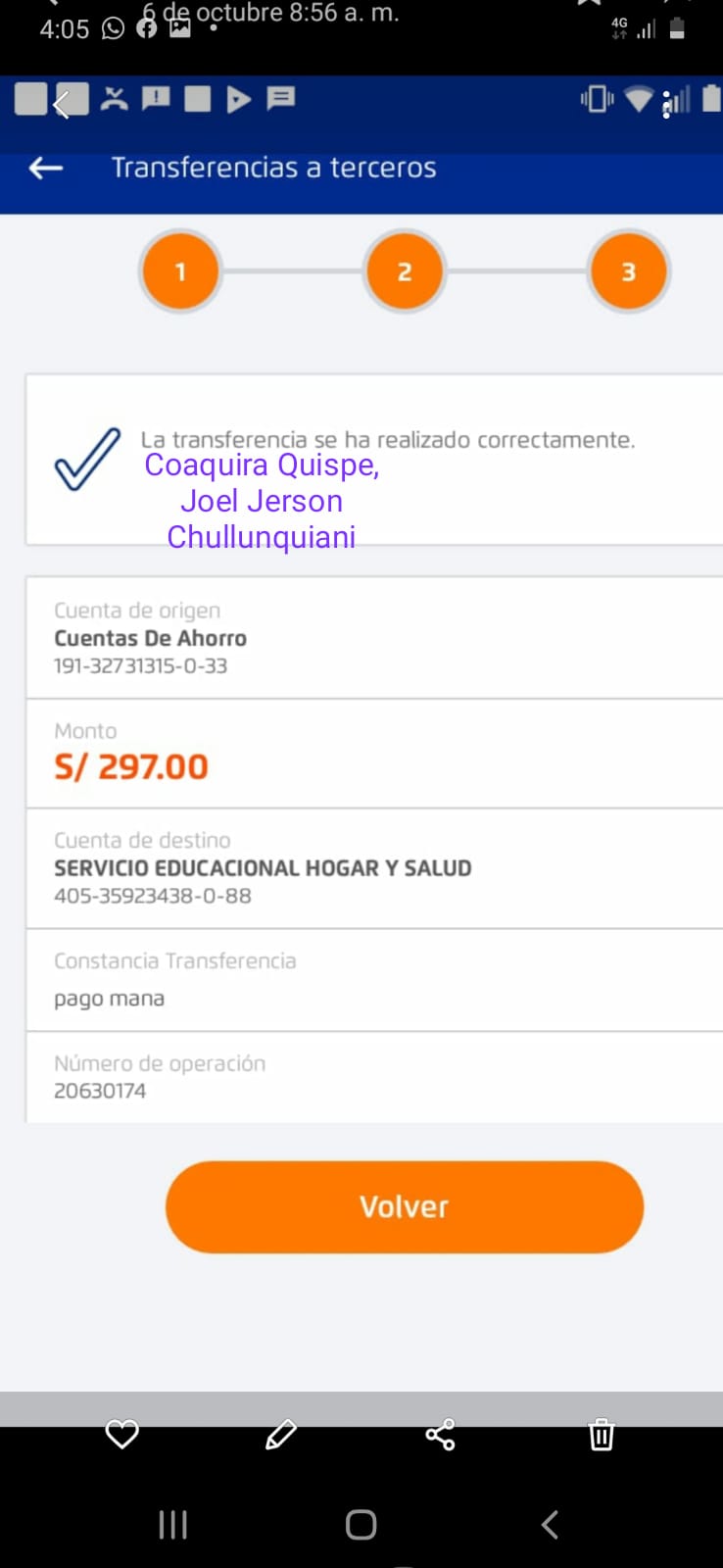The width and height of the screenshot is (723, 1568).
Task: Go back using the viewer's chevron arrow
Action: (x=62, y=103)
